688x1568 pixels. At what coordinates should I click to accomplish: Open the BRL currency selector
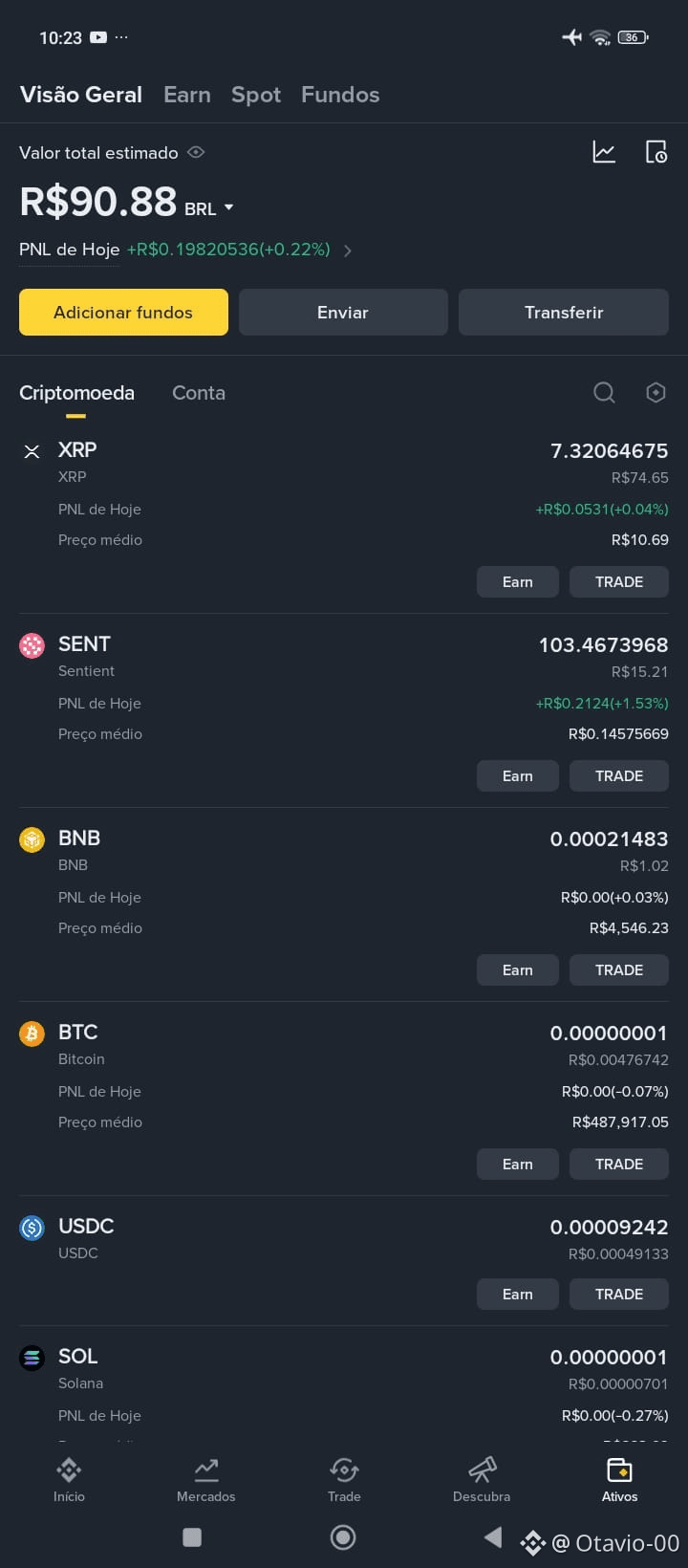(x=212, y=207)
